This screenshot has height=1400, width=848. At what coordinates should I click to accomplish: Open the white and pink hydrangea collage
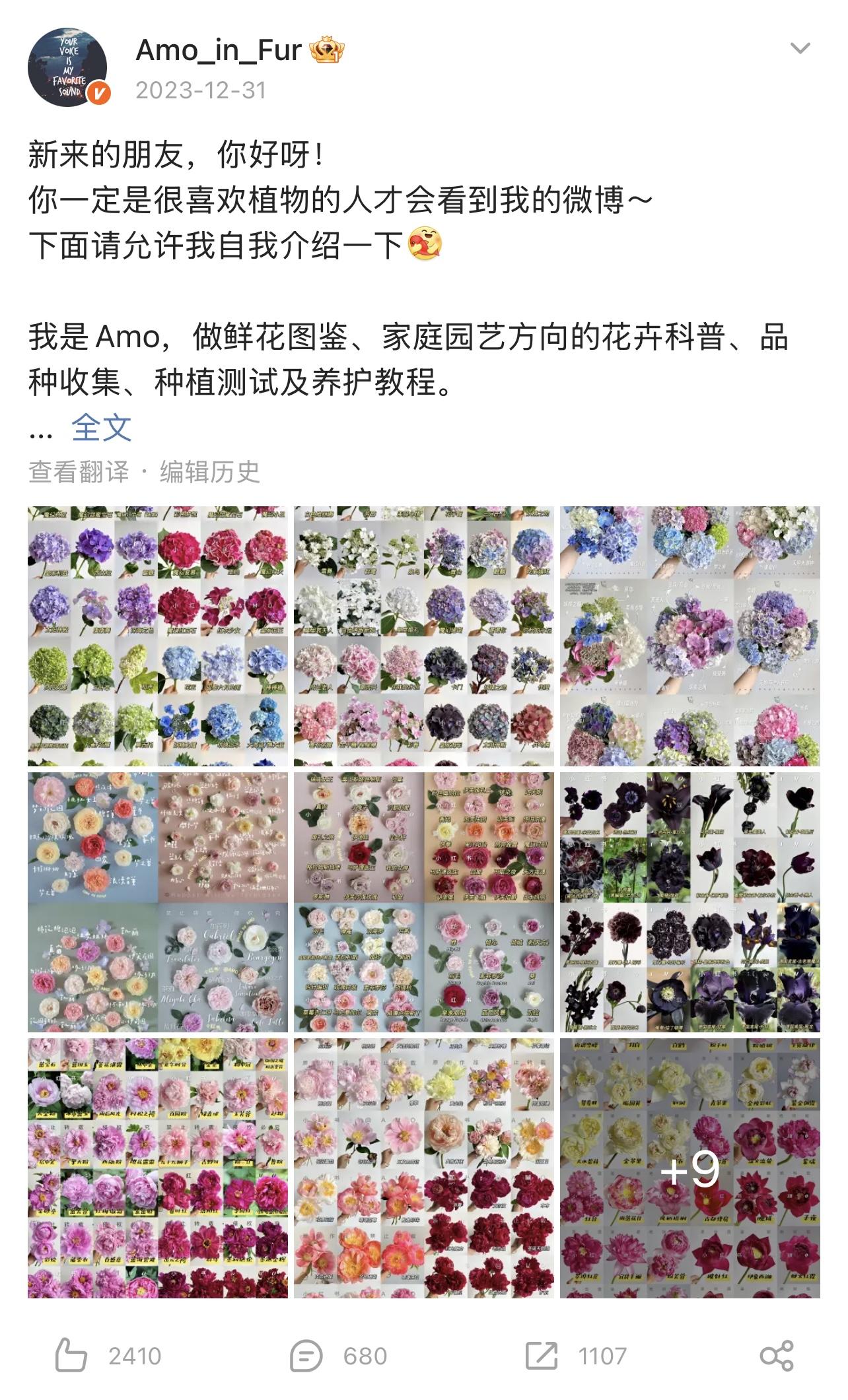coord(424,636)
